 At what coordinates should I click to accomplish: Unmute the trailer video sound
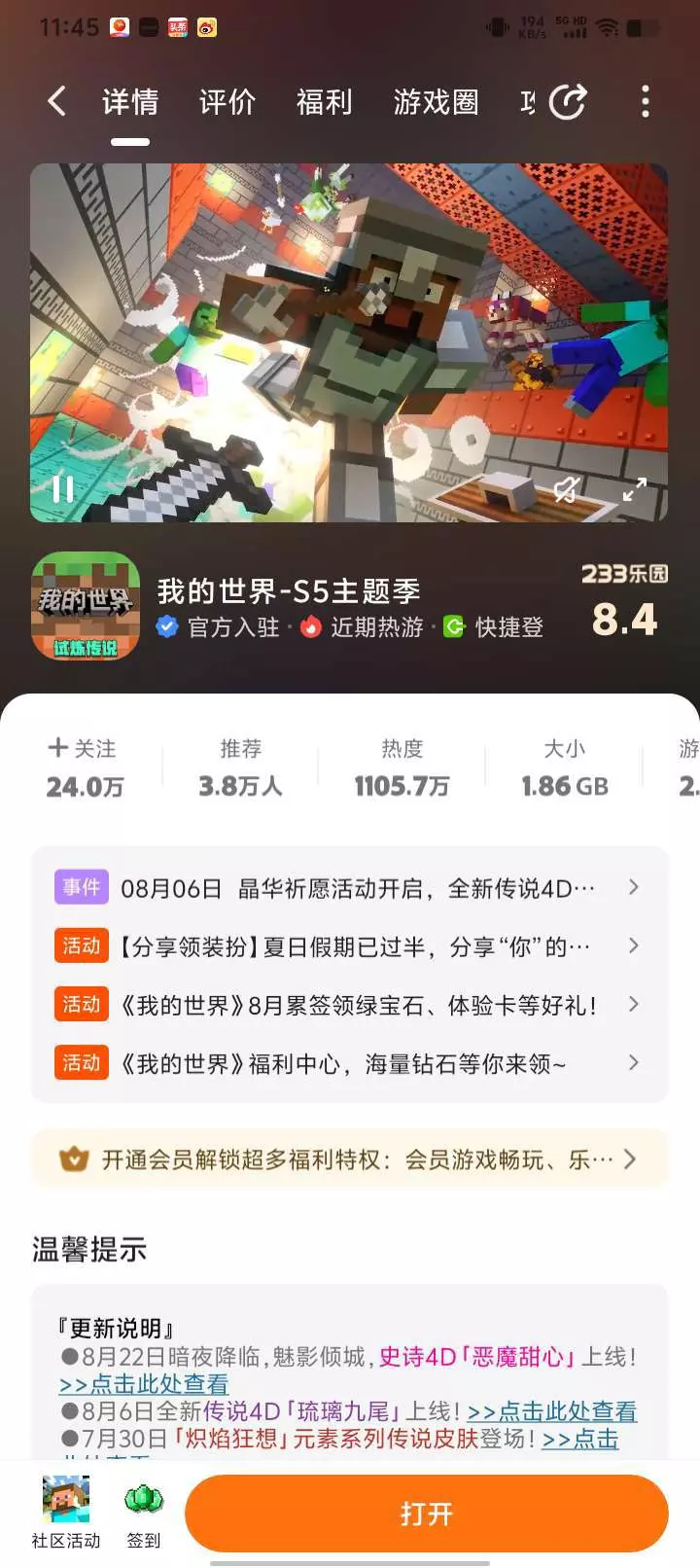coord(566,489)
